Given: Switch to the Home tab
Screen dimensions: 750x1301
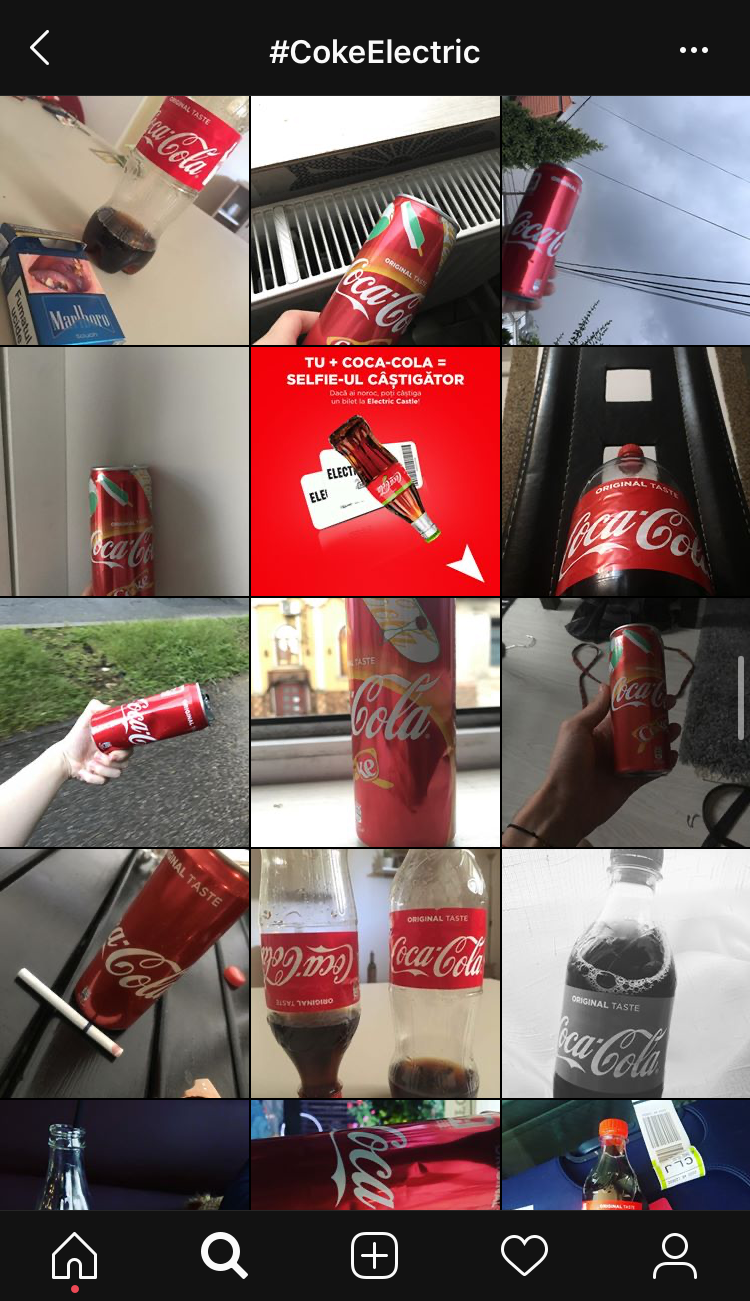Looking at the screenshot, I should click(75, 1255).
